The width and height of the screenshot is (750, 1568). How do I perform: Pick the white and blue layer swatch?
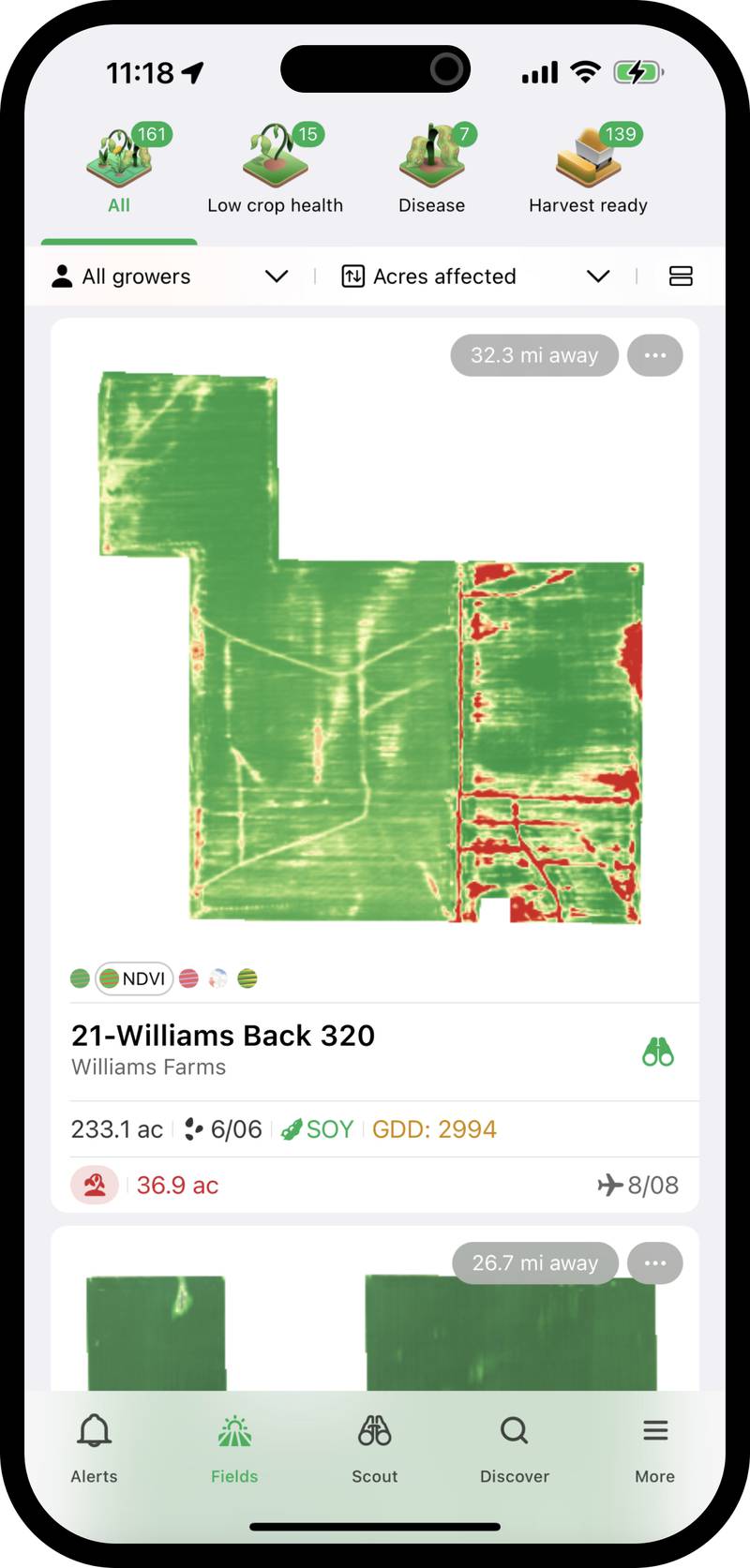[218, 978]
